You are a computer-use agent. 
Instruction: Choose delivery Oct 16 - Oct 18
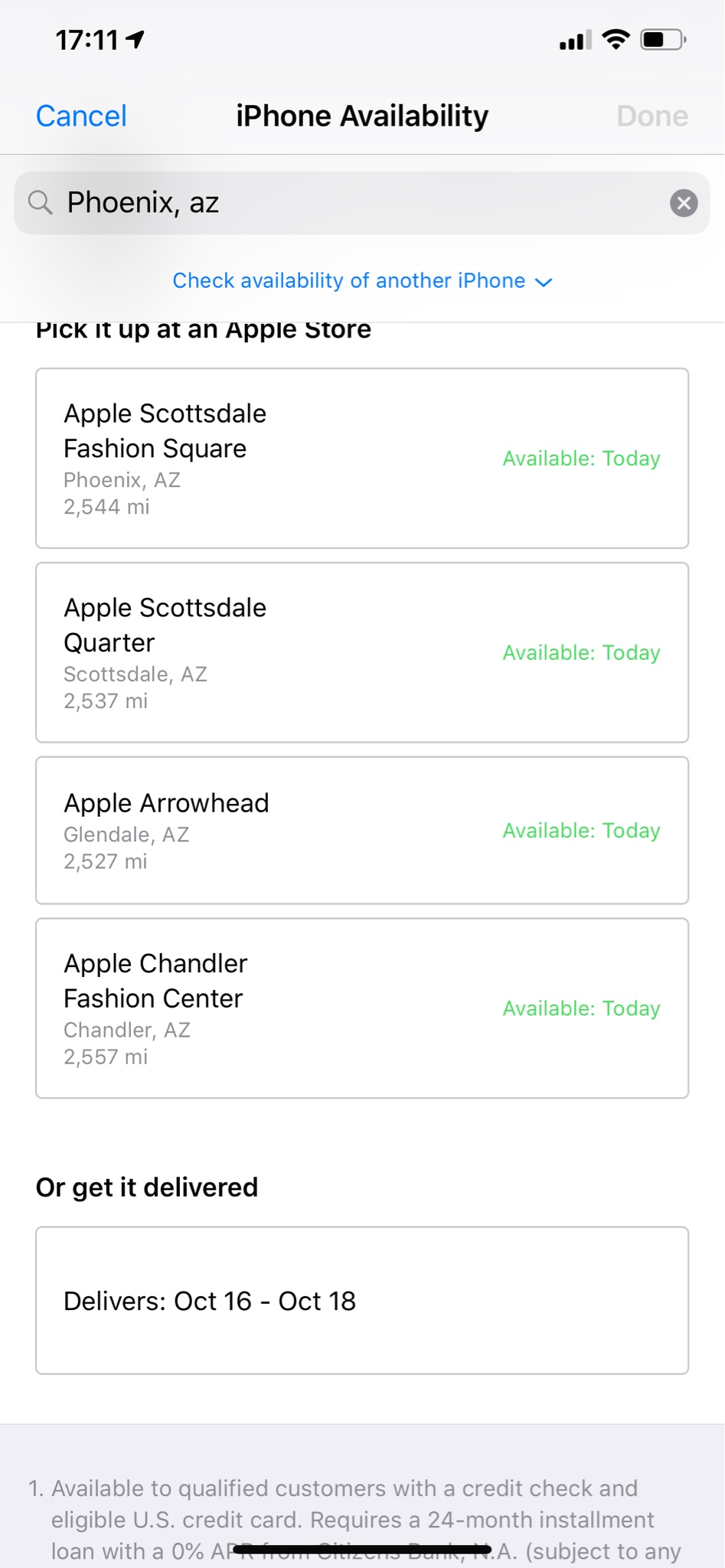[x=361, y=1301]
